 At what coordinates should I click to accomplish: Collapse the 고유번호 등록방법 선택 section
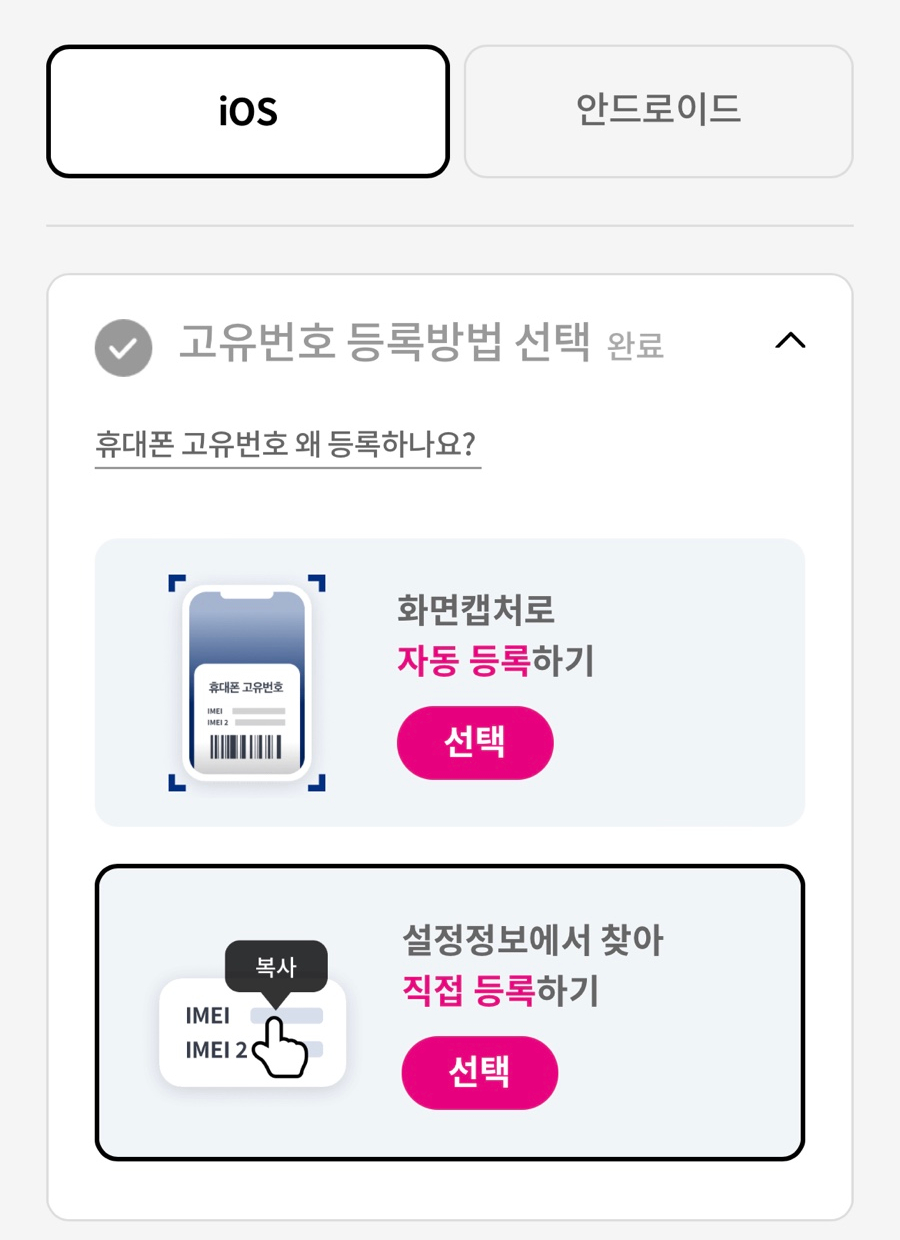tap(790, 341)
